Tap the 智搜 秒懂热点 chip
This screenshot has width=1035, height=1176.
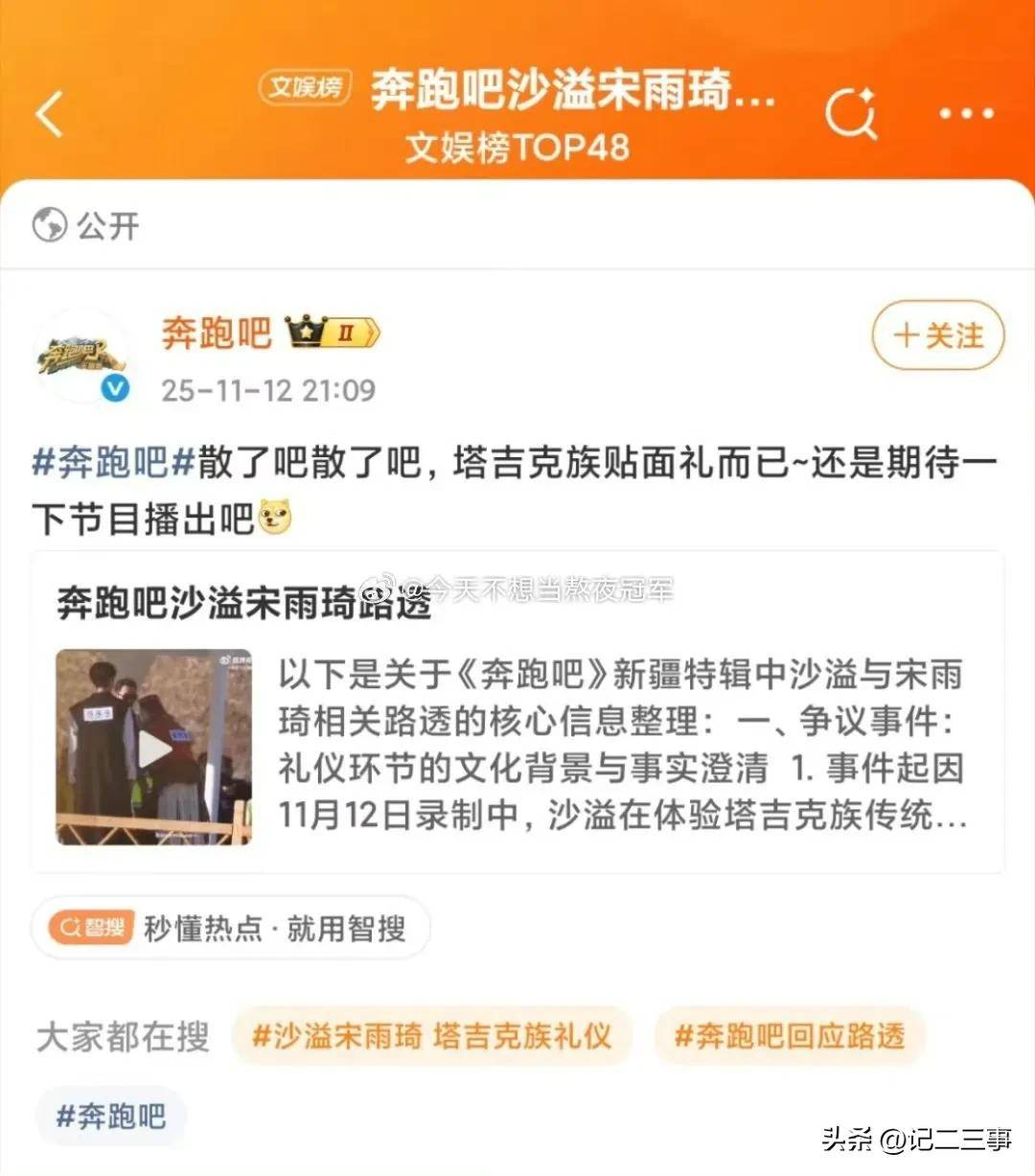click(x=231, y=928)
